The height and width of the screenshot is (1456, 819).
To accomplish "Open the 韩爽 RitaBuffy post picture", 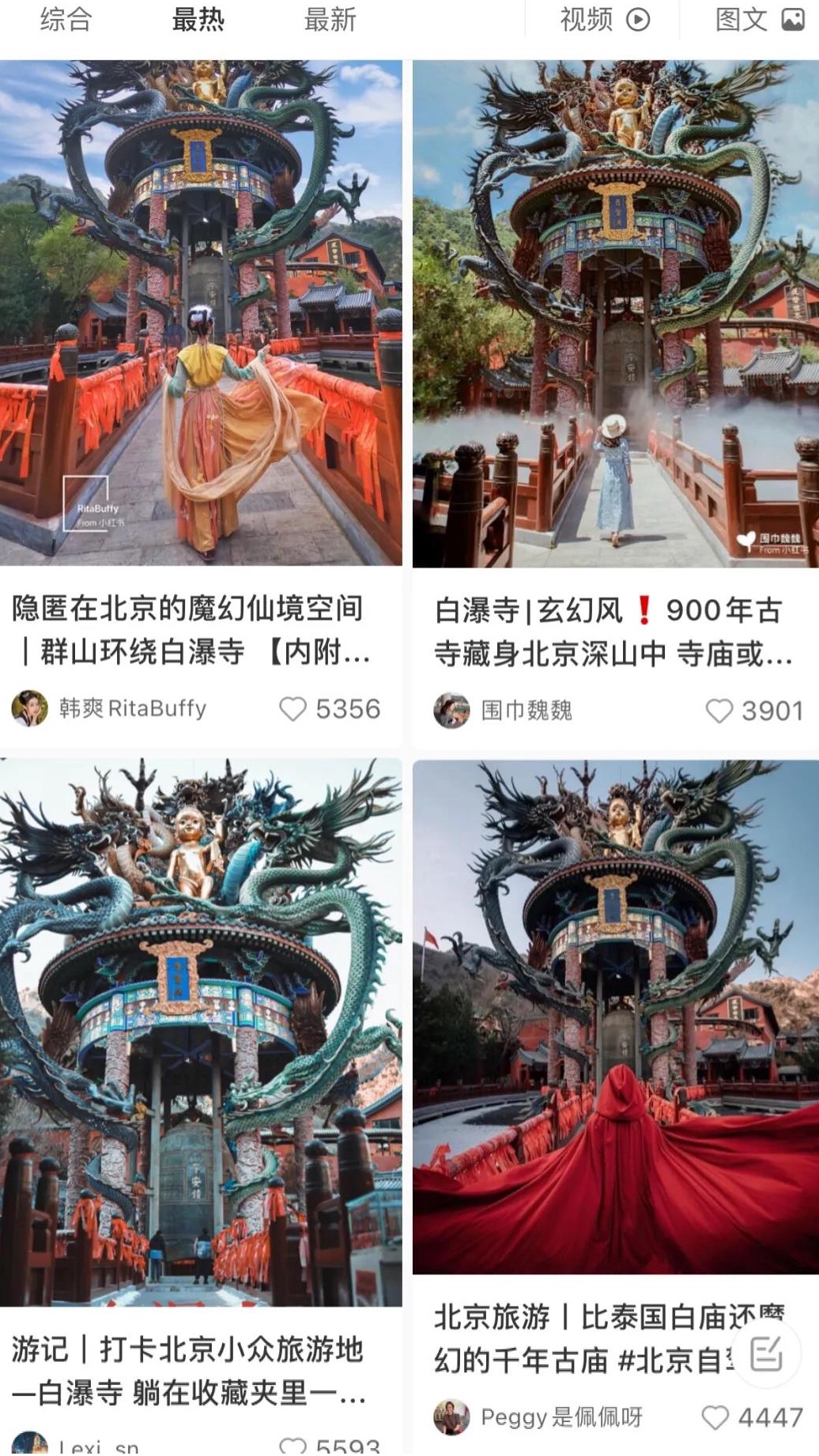I will pos(201,312).
